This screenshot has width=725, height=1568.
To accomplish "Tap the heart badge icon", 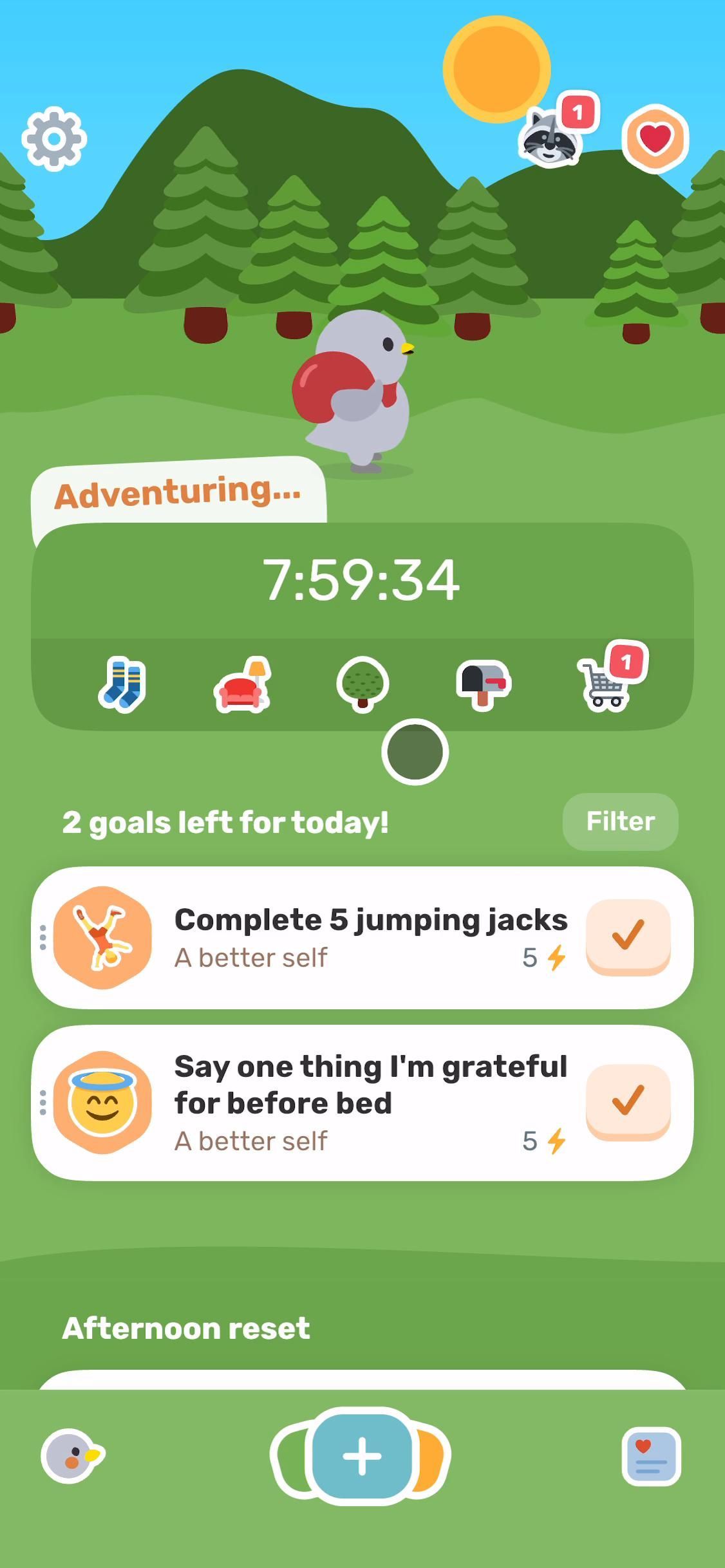I will (655, 138).
